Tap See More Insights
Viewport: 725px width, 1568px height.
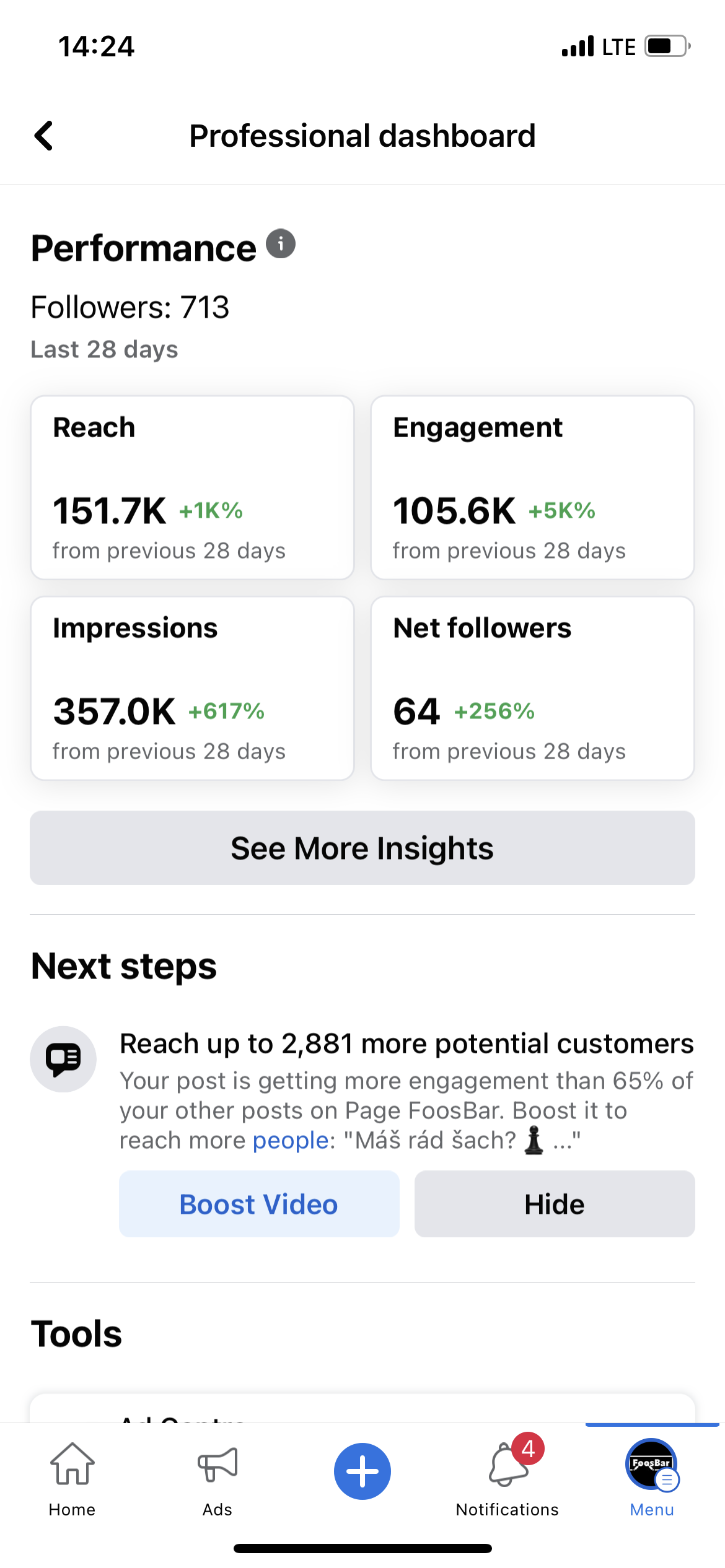pos(362,848)
